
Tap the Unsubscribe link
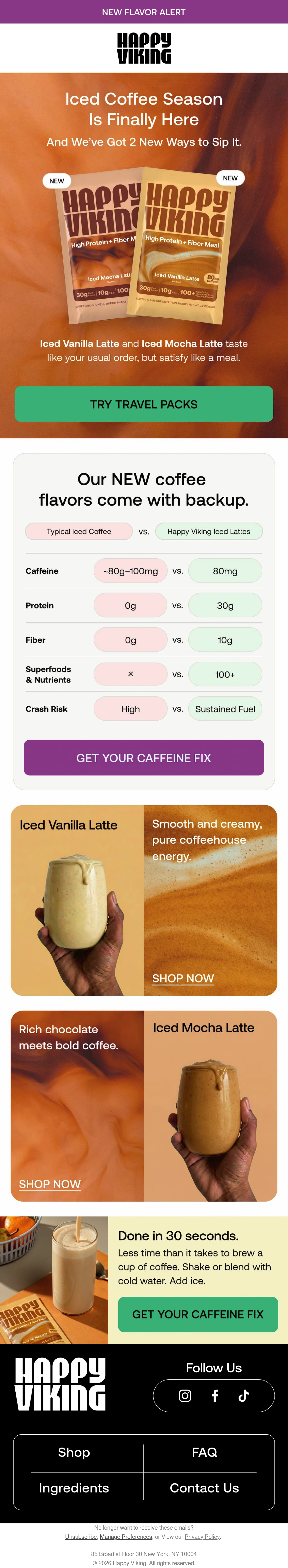(81, 1537)
